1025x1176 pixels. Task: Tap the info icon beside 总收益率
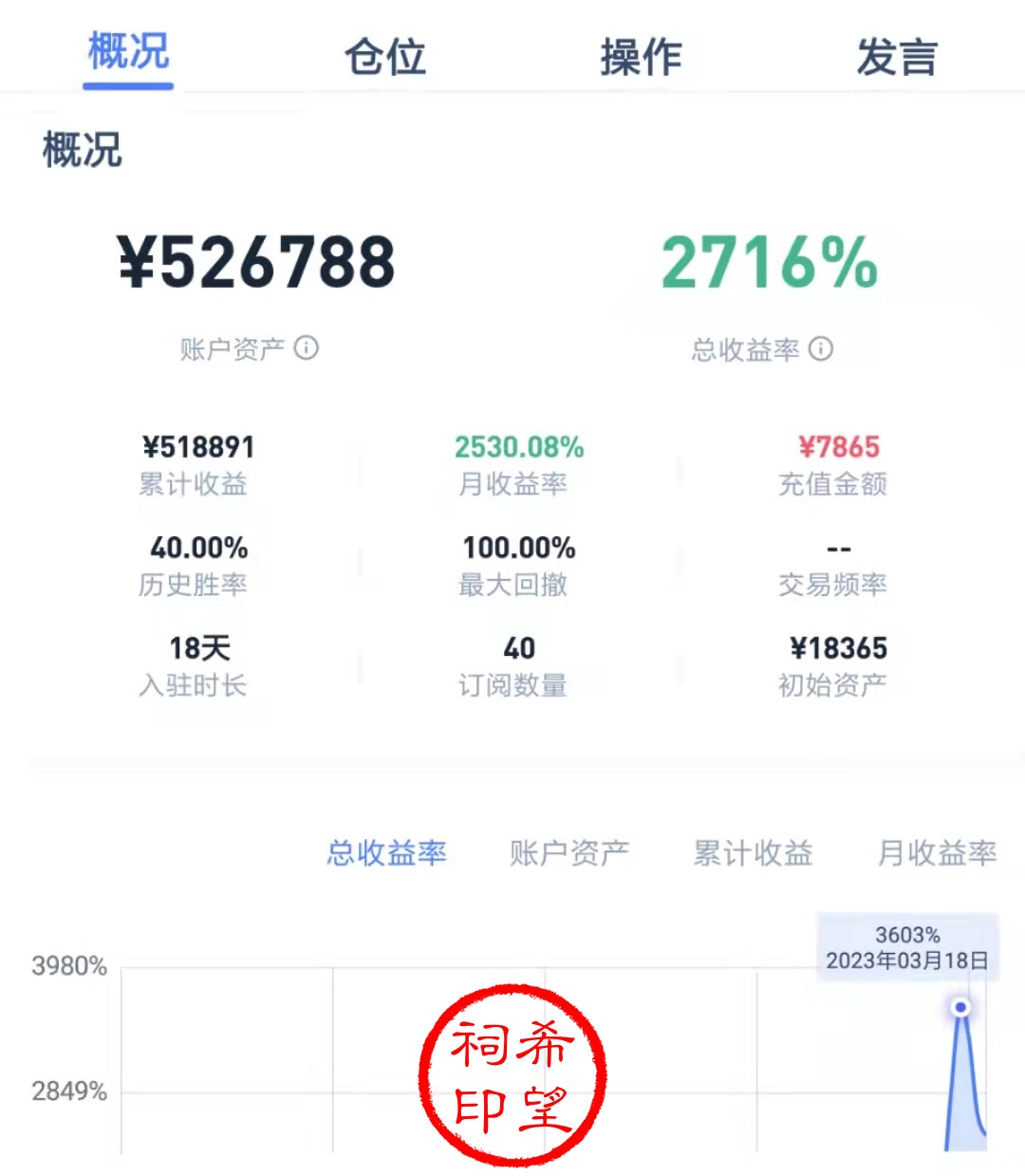tap(821, 349)
